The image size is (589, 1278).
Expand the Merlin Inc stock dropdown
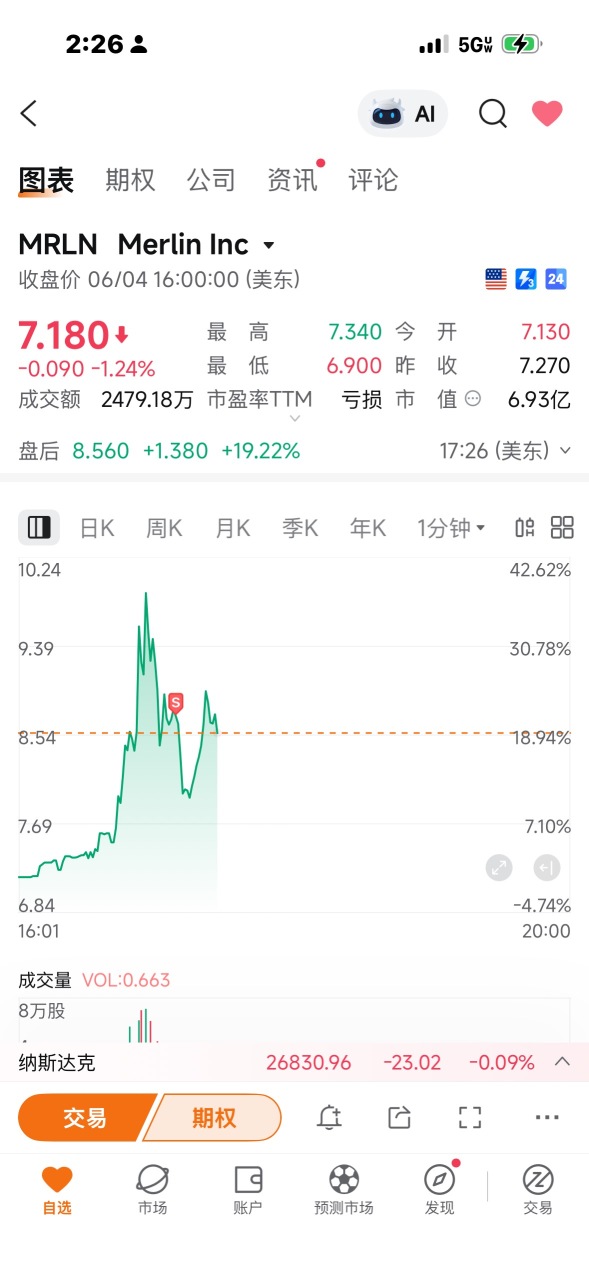pos(268,245)
